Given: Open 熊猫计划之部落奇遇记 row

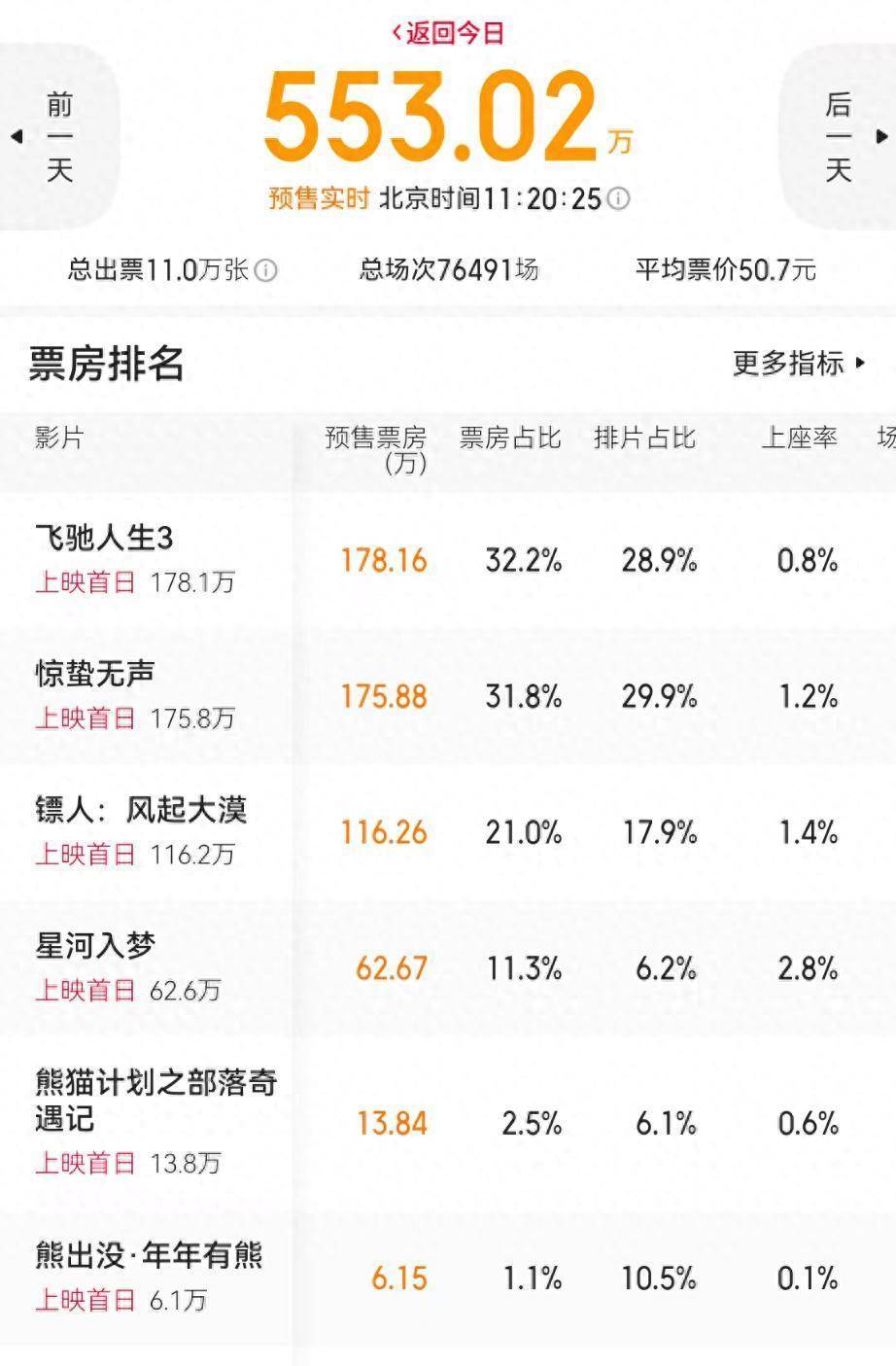Looking at the screenshot, I should [155, 1100].
